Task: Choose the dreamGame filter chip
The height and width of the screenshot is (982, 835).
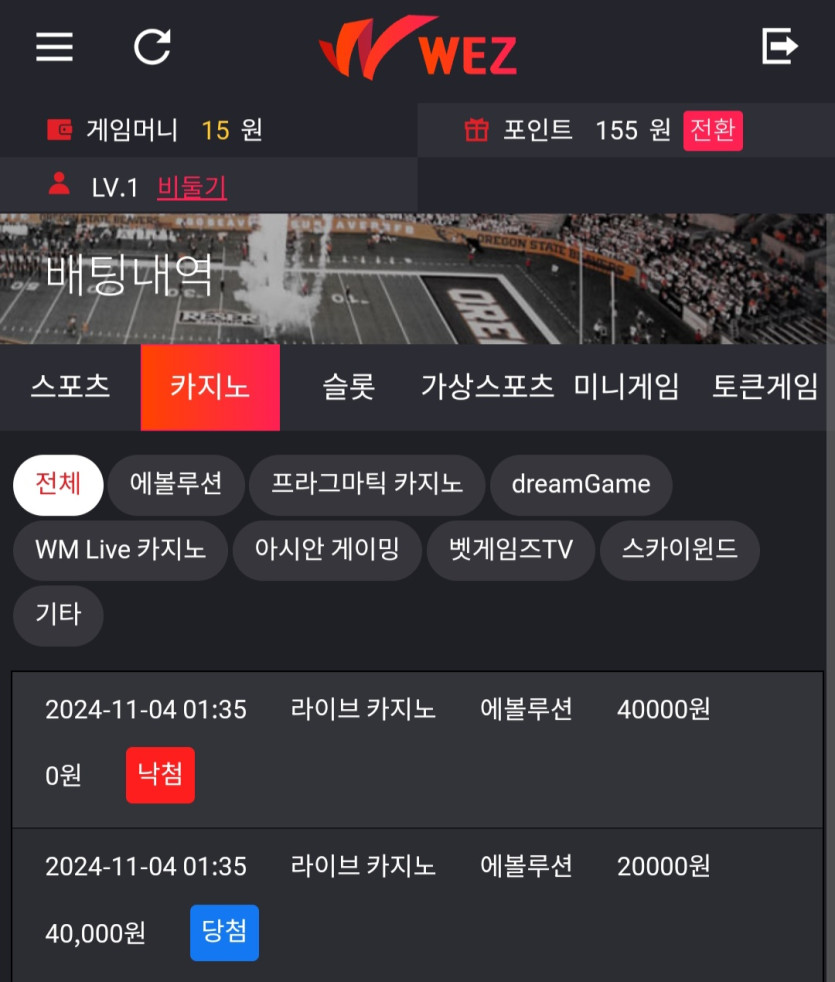Action: click(x=581, y=485)
